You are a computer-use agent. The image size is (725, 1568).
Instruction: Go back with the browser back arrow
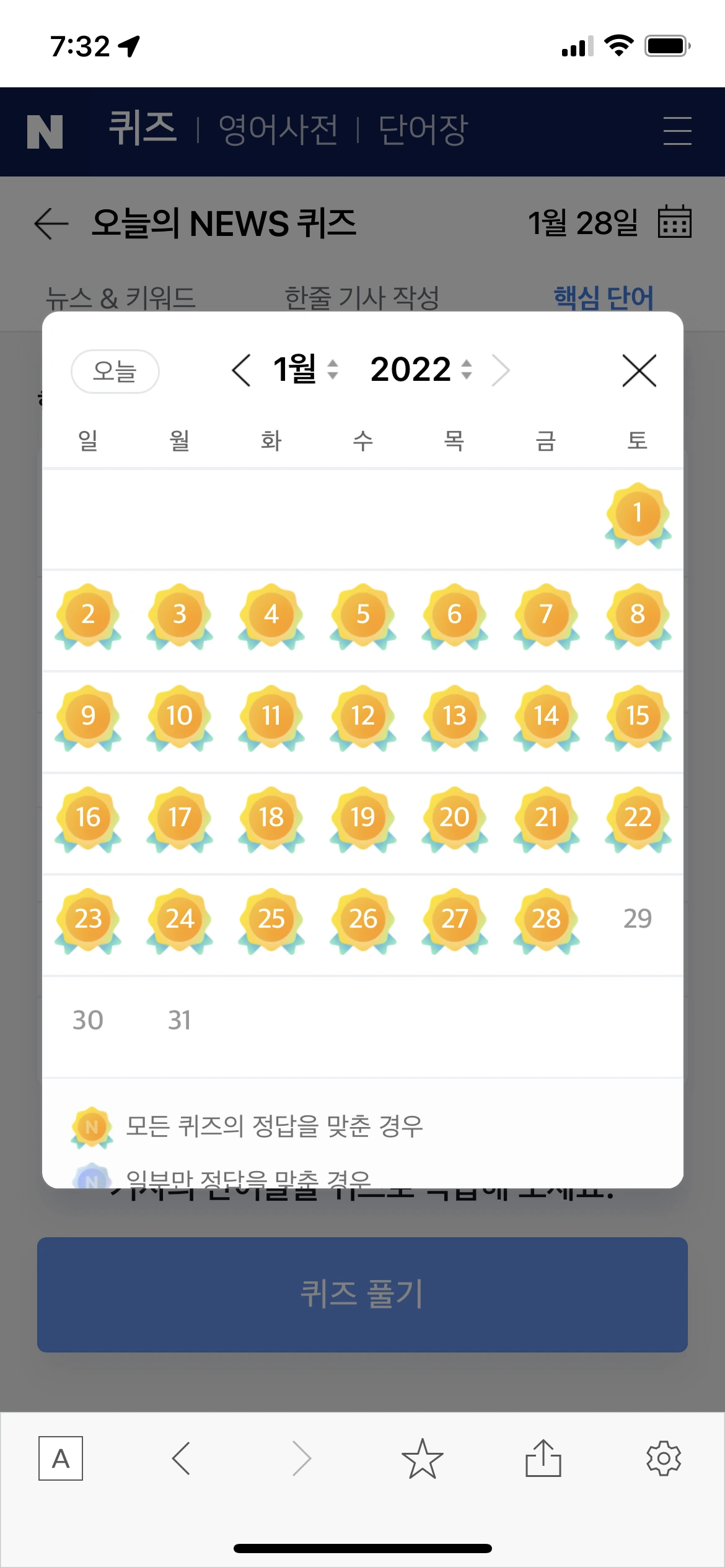pos(181,1458)
